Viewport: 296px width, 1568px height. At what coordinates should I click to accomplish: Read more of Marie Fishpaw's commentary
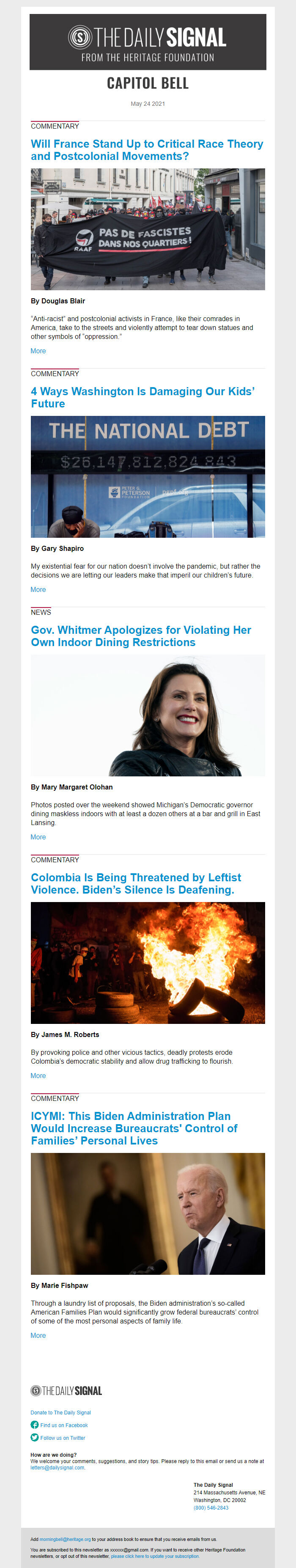[38, 1335]
